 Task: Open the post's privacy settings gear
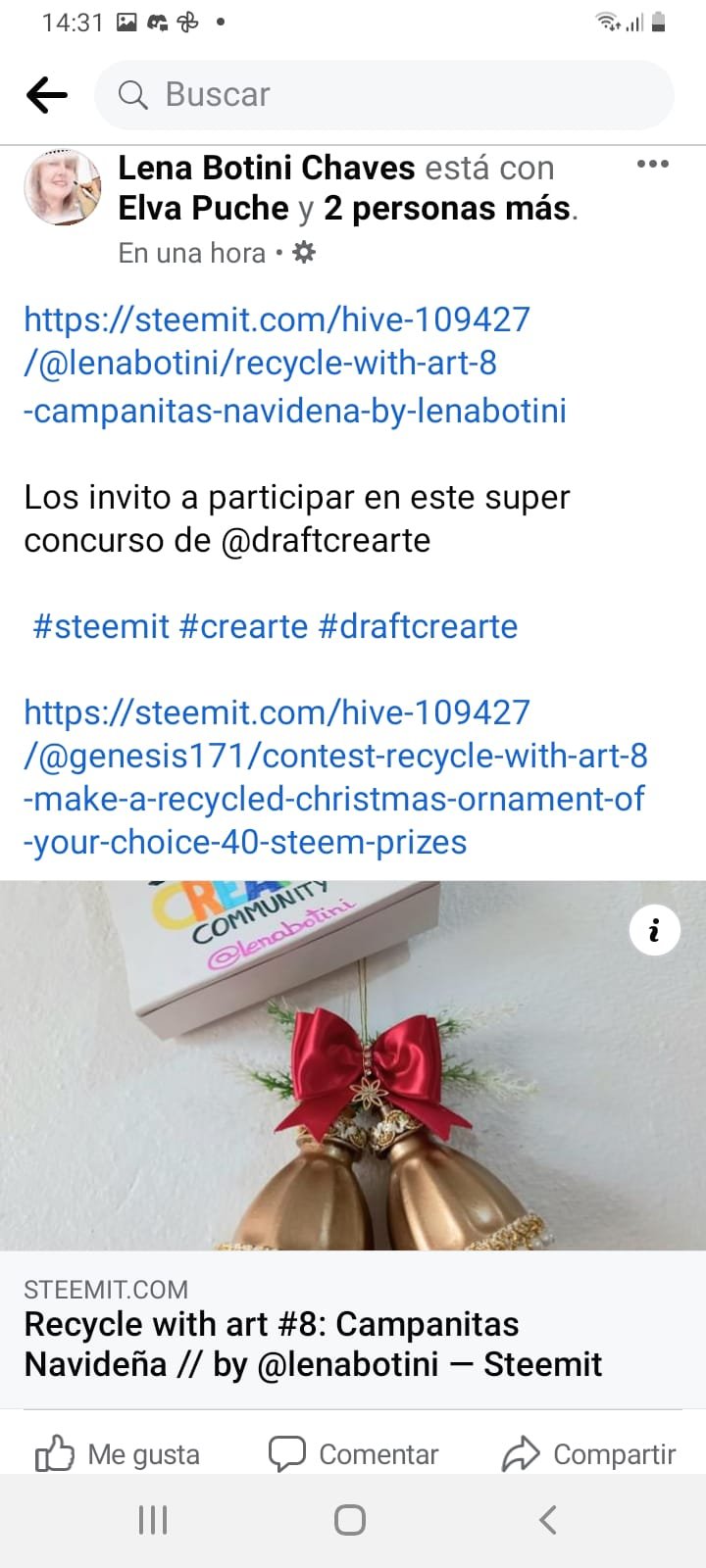304,252
